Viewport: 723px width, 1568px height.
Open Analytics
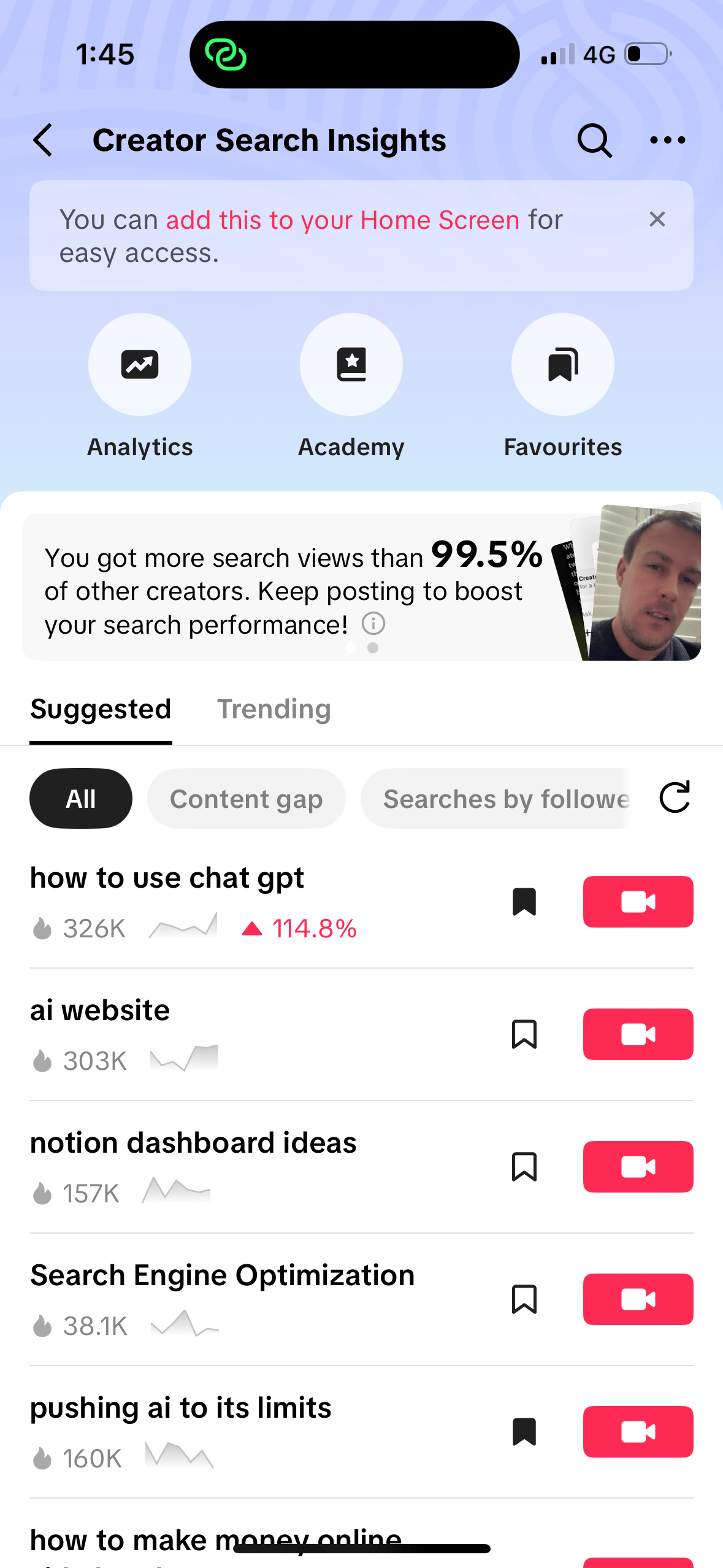pos(140,365)
